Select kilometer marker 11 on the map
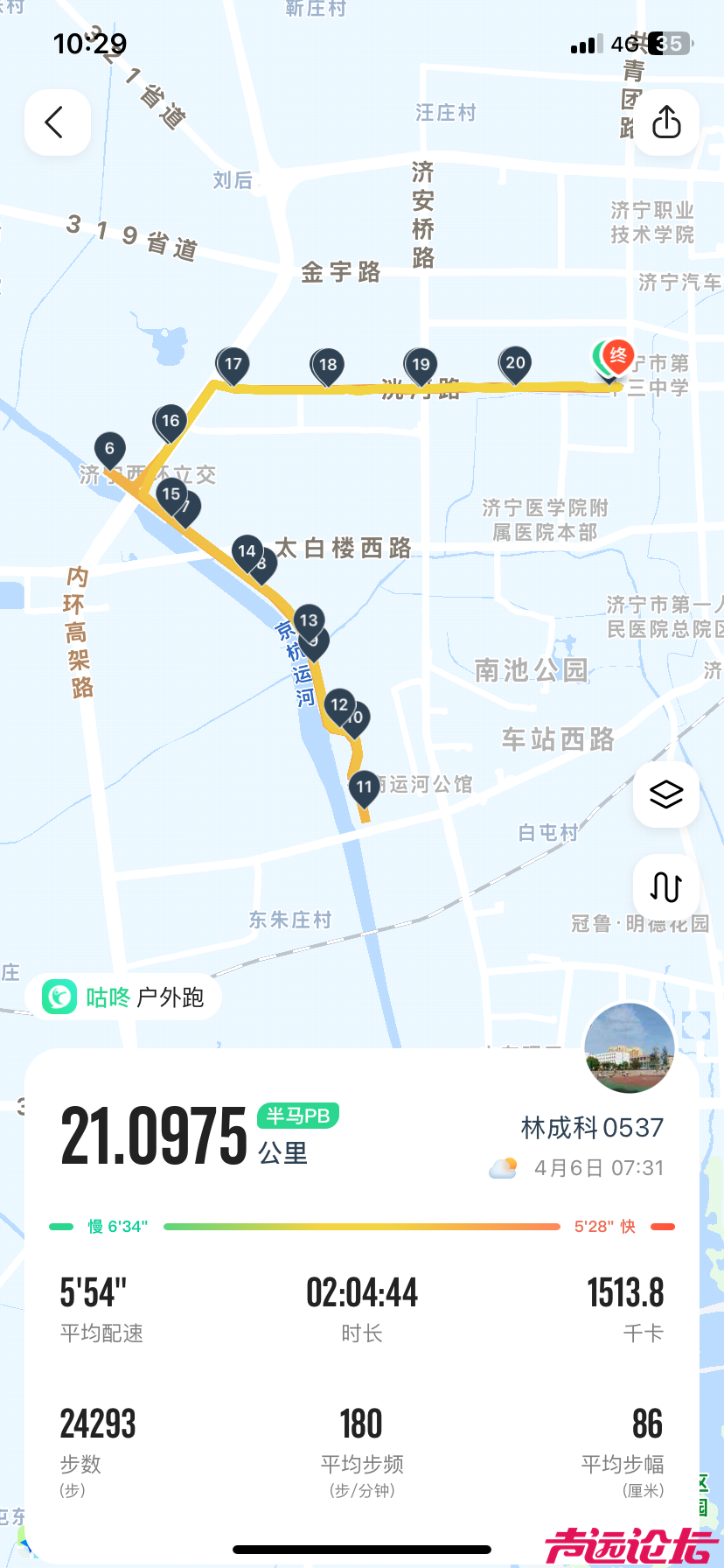This screenshot has height=1568, width=724. pos(365,786)
